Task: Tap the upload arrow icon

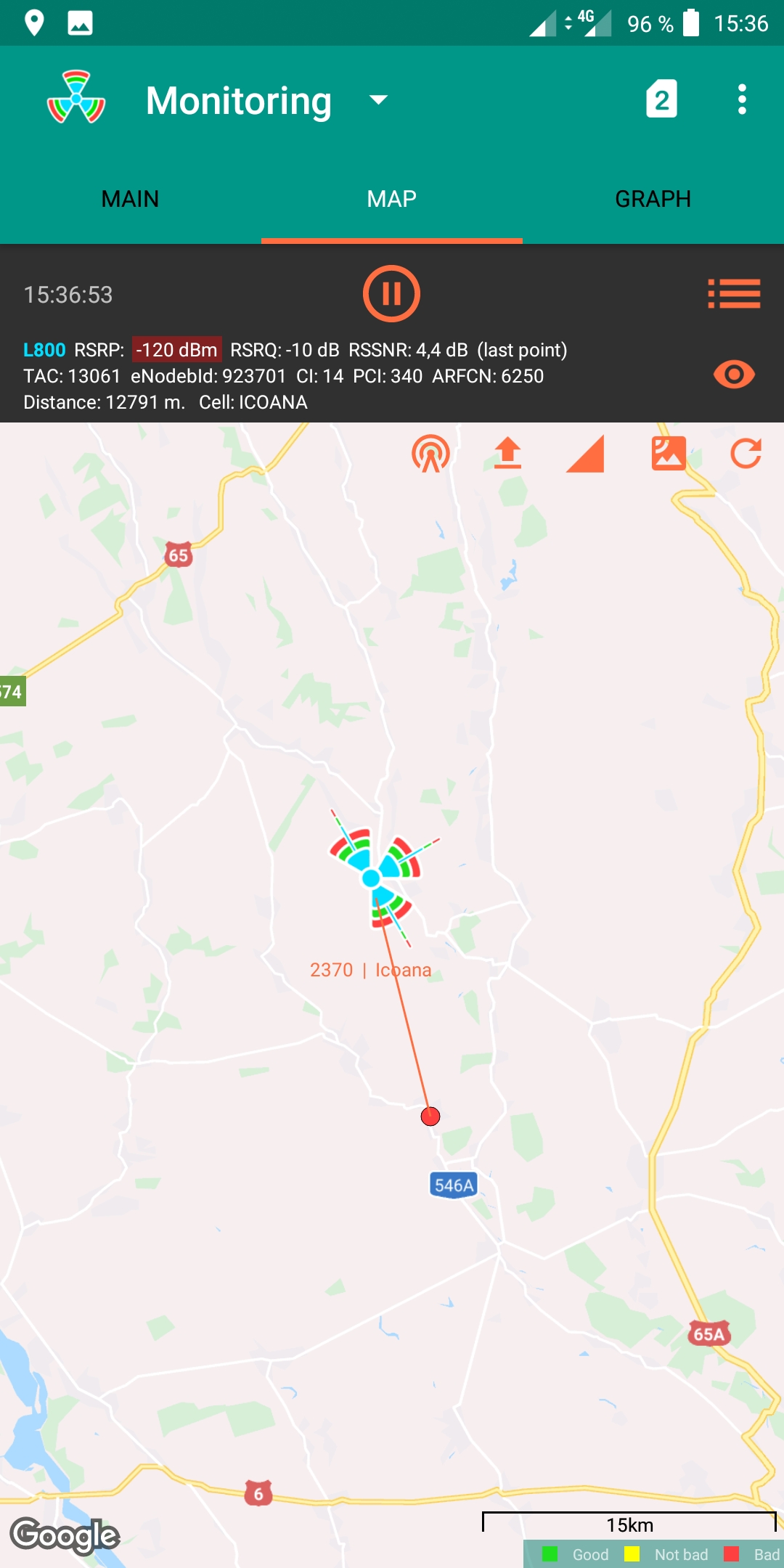Action: tap(508, 454)
